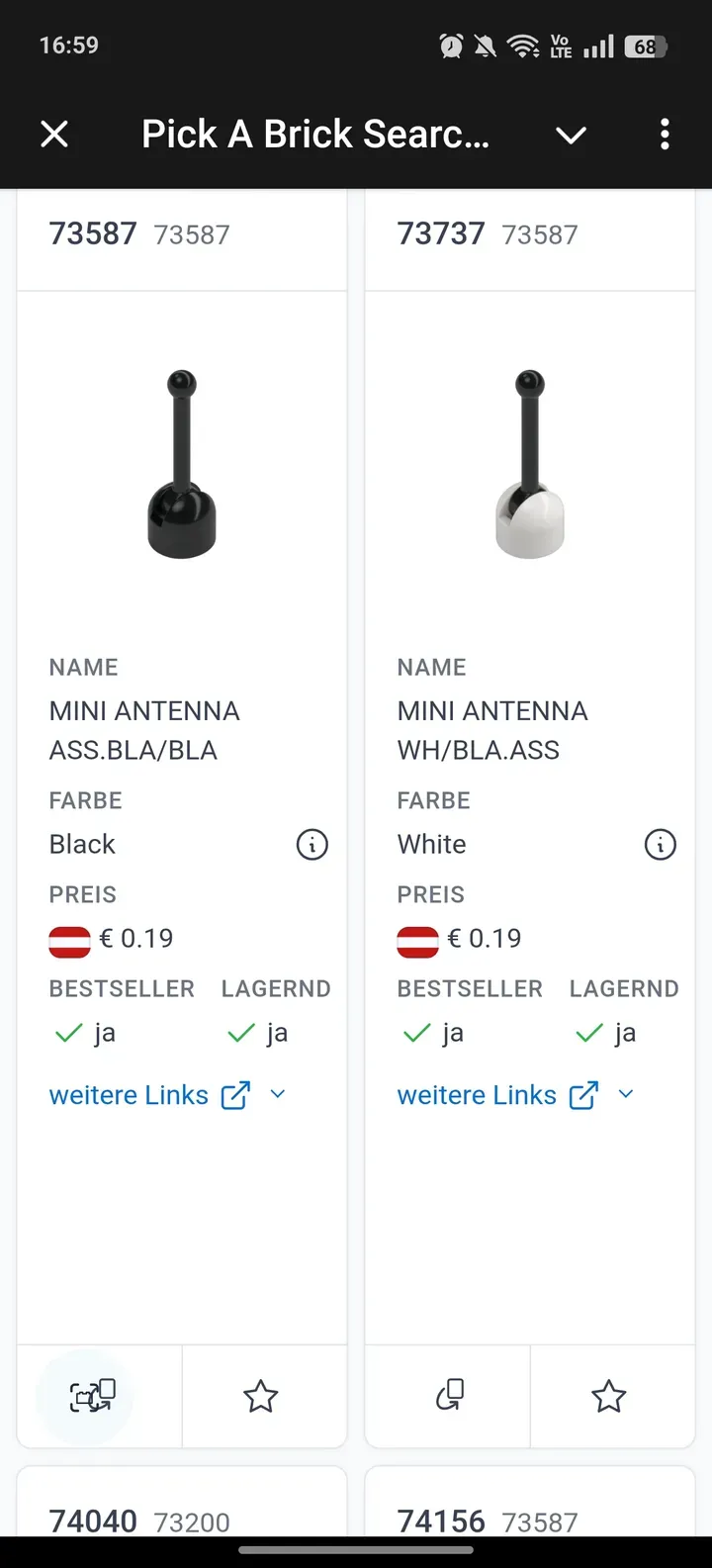
Task: View the Black mini antenna product image
Action: [x=182, y=465]
